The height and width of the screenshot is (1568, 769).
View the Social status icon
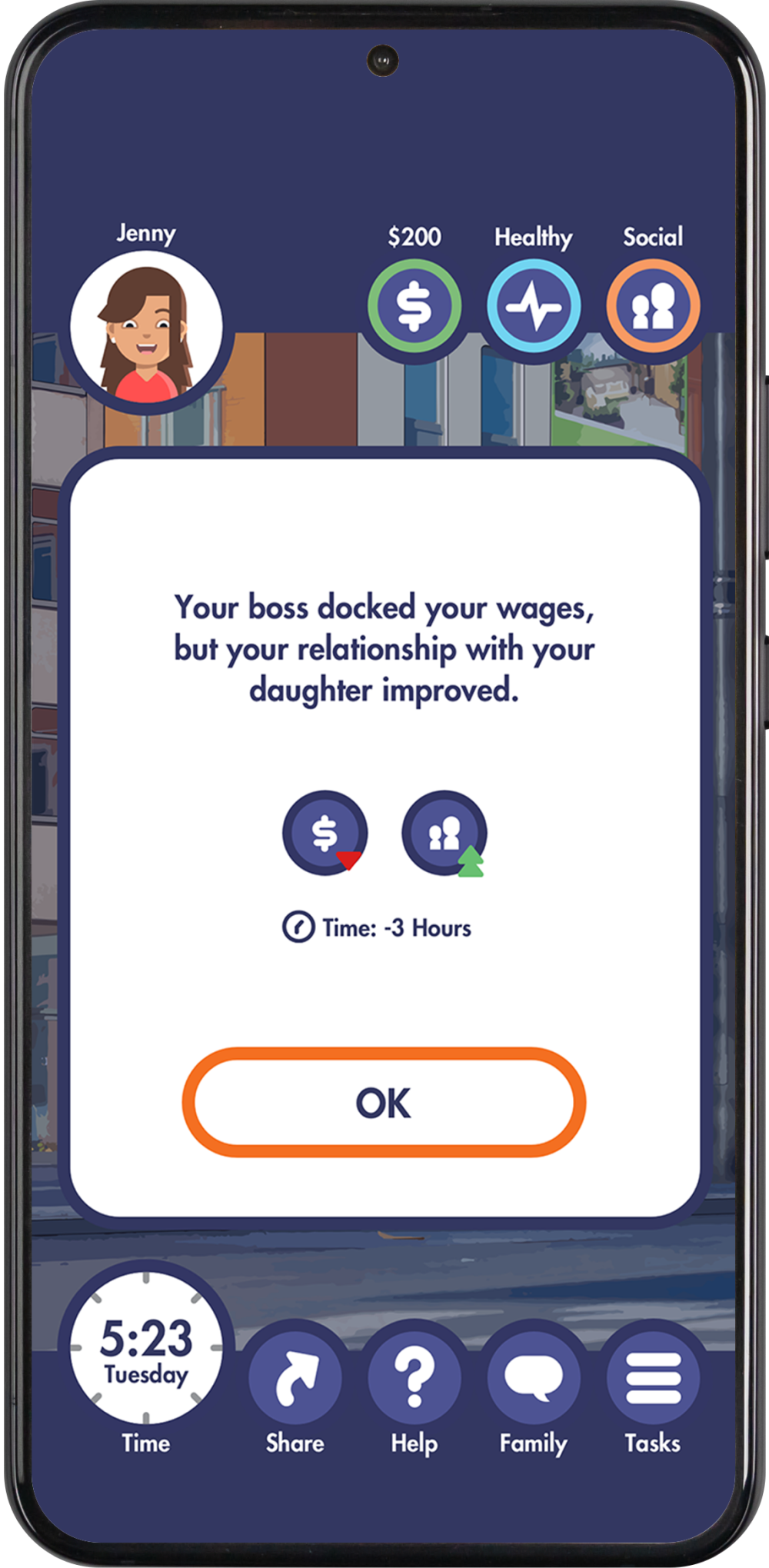(653, 306)
